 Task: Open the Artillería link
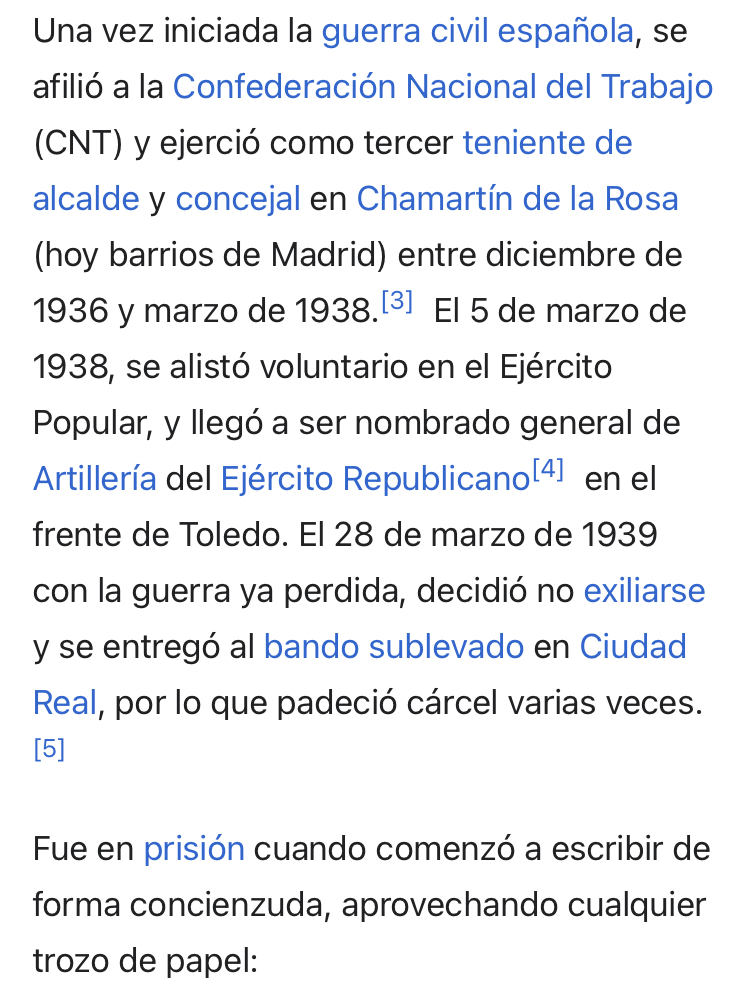click(x=95, y=480)
